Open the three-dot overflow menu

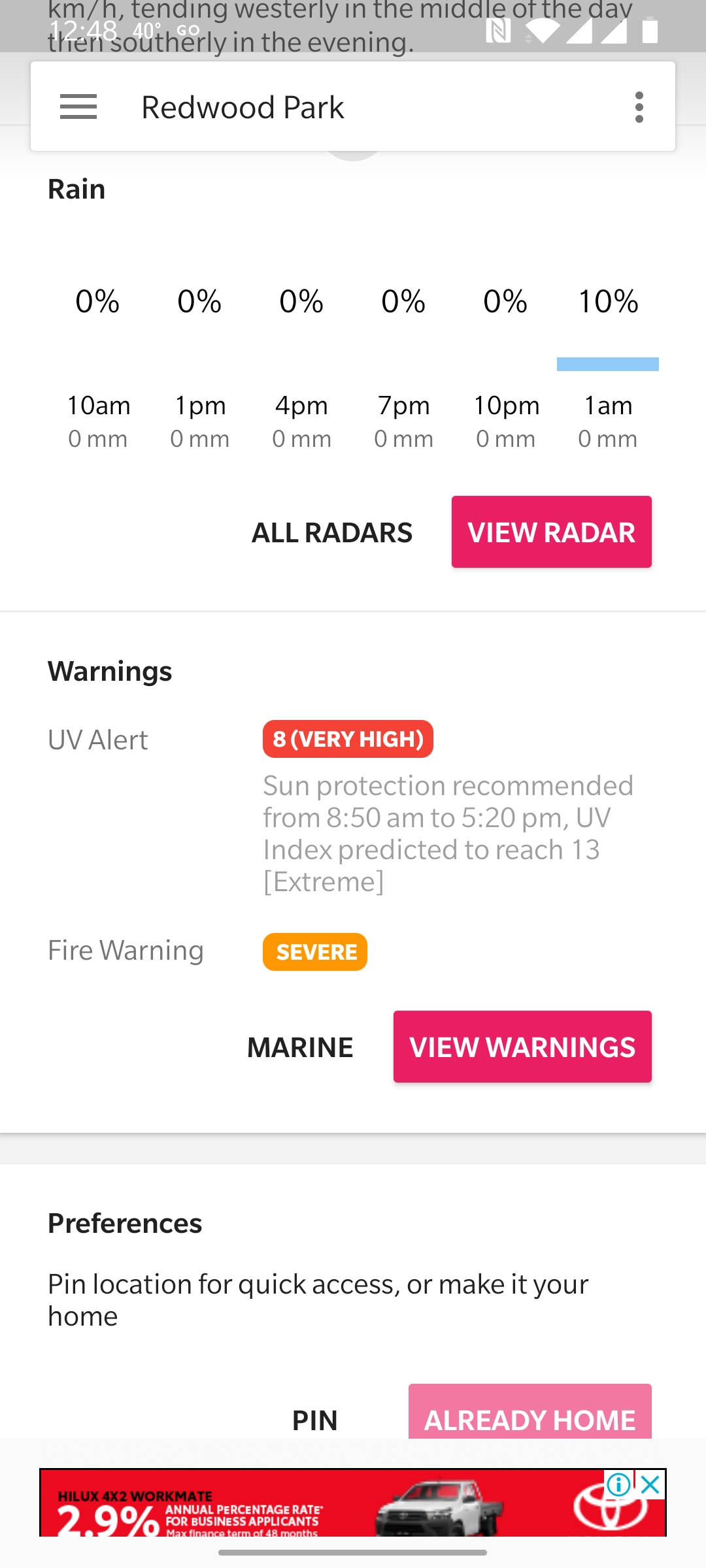639,106
